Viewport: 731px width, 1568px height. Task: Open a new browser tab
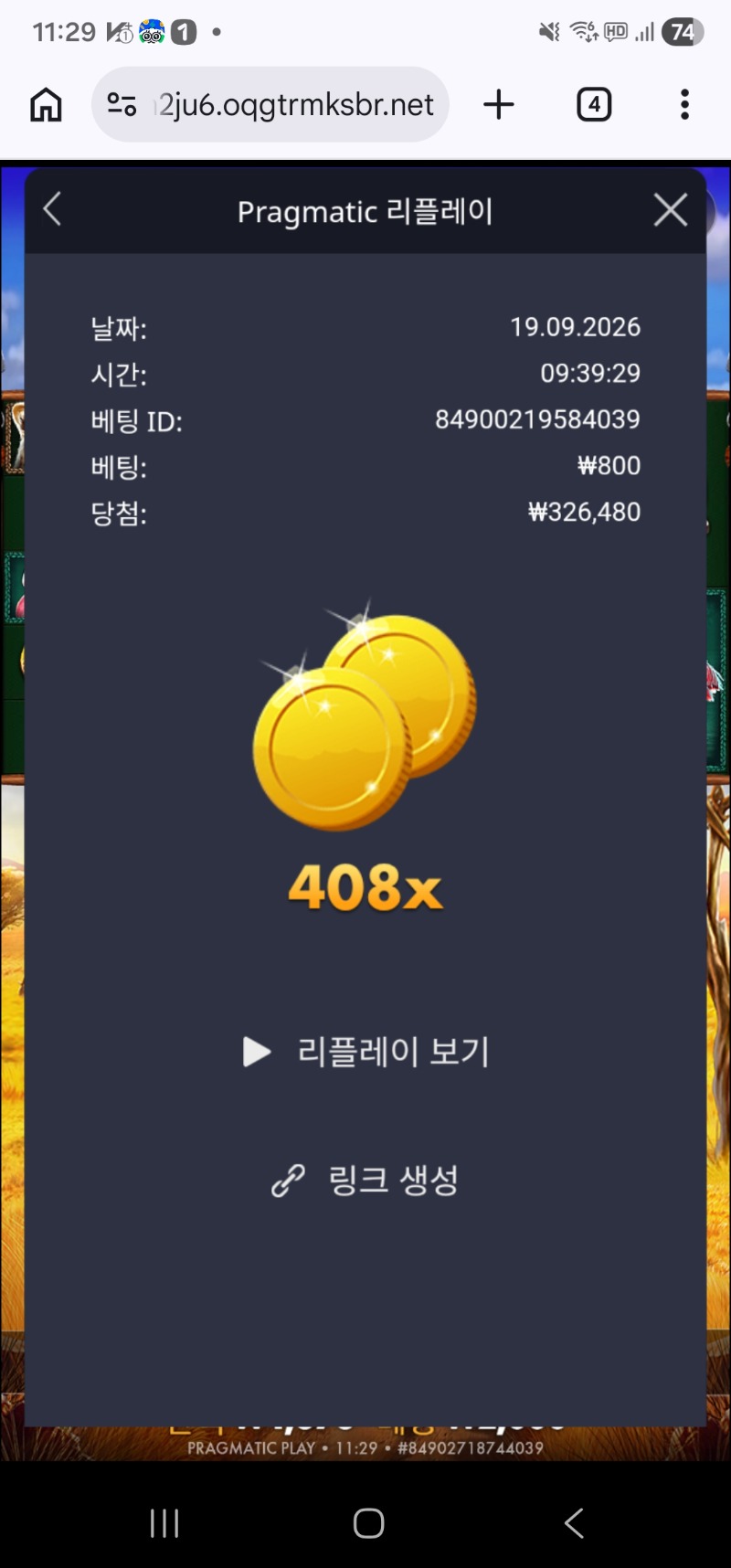pos(499,104)
